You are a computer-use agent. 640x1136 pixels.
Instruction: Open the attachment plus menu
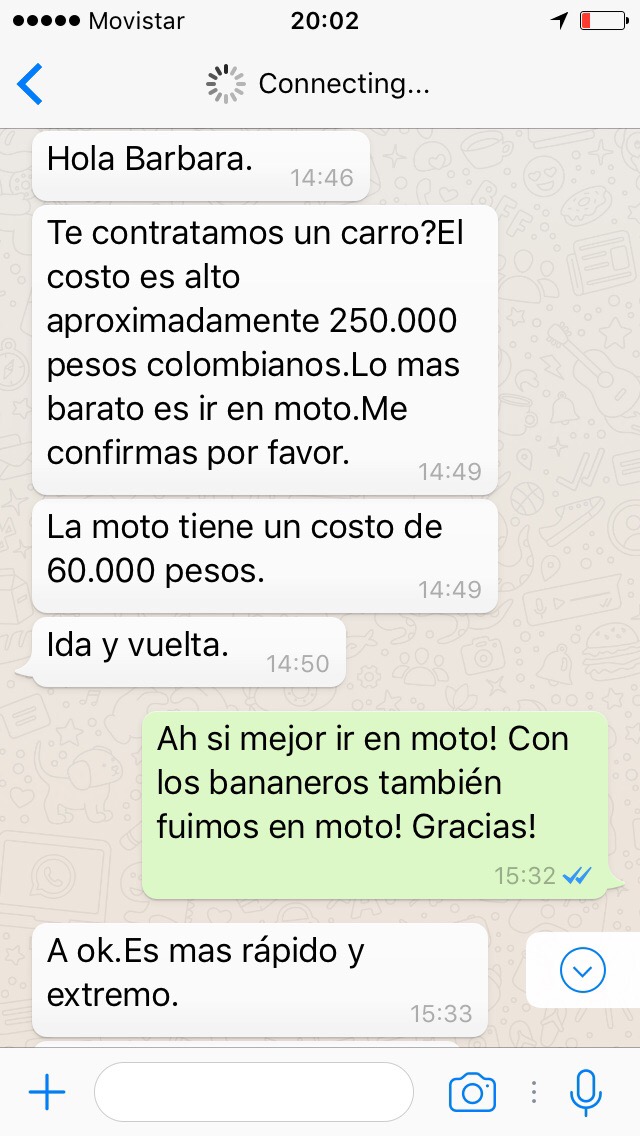(47, 1092)
